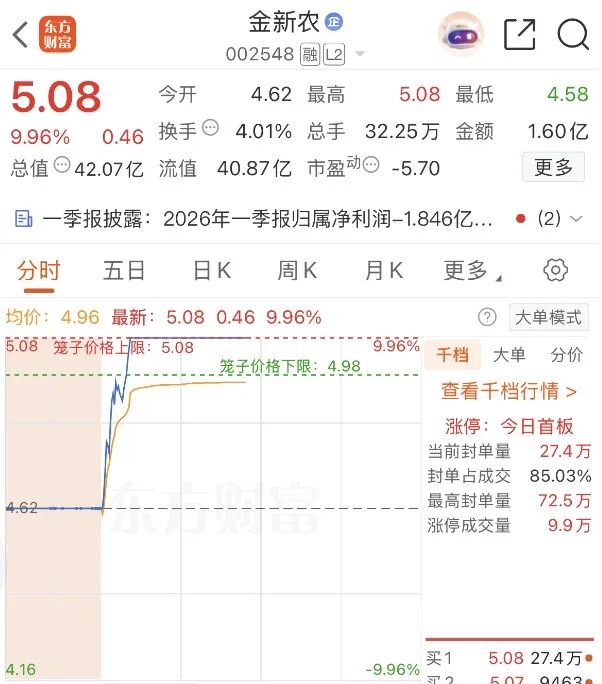Go back using the top-left arrow

pyautogui.click(x=21, y=35)
